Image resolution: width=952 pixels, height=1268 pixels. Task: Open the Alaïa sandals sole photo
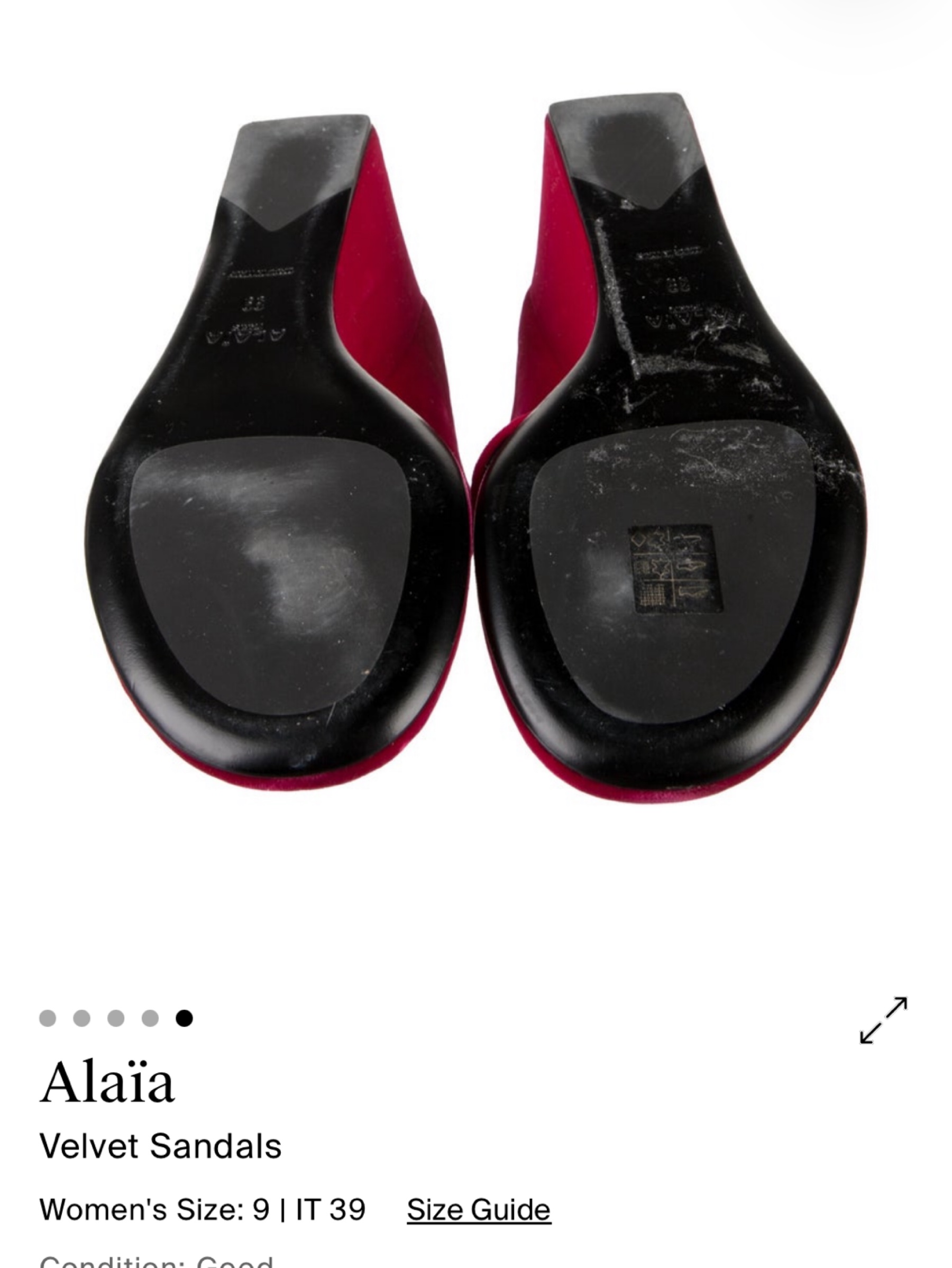click(x=475, y=447)
